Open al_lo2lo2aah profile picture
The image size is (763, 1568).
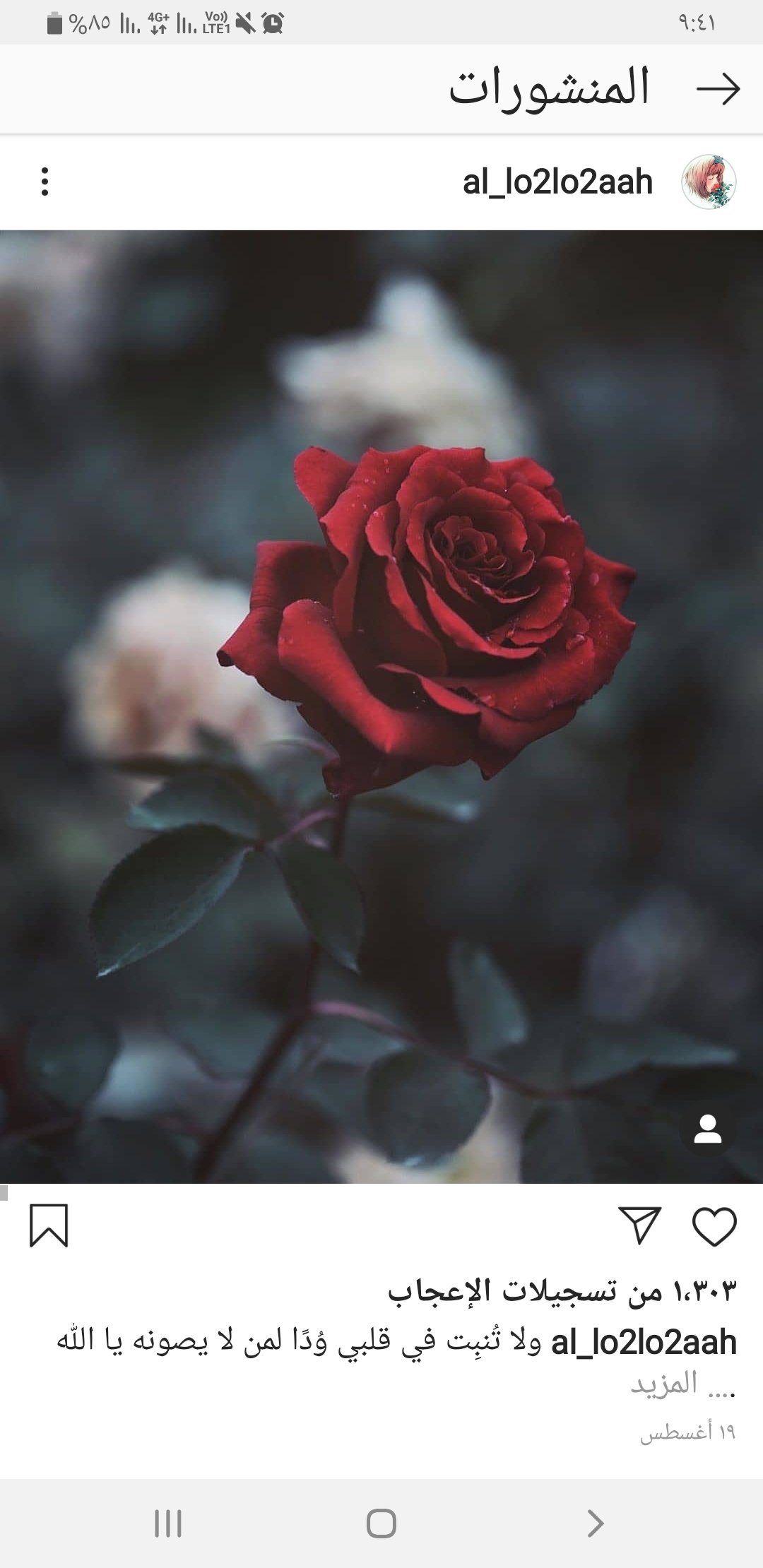(709, 182)
